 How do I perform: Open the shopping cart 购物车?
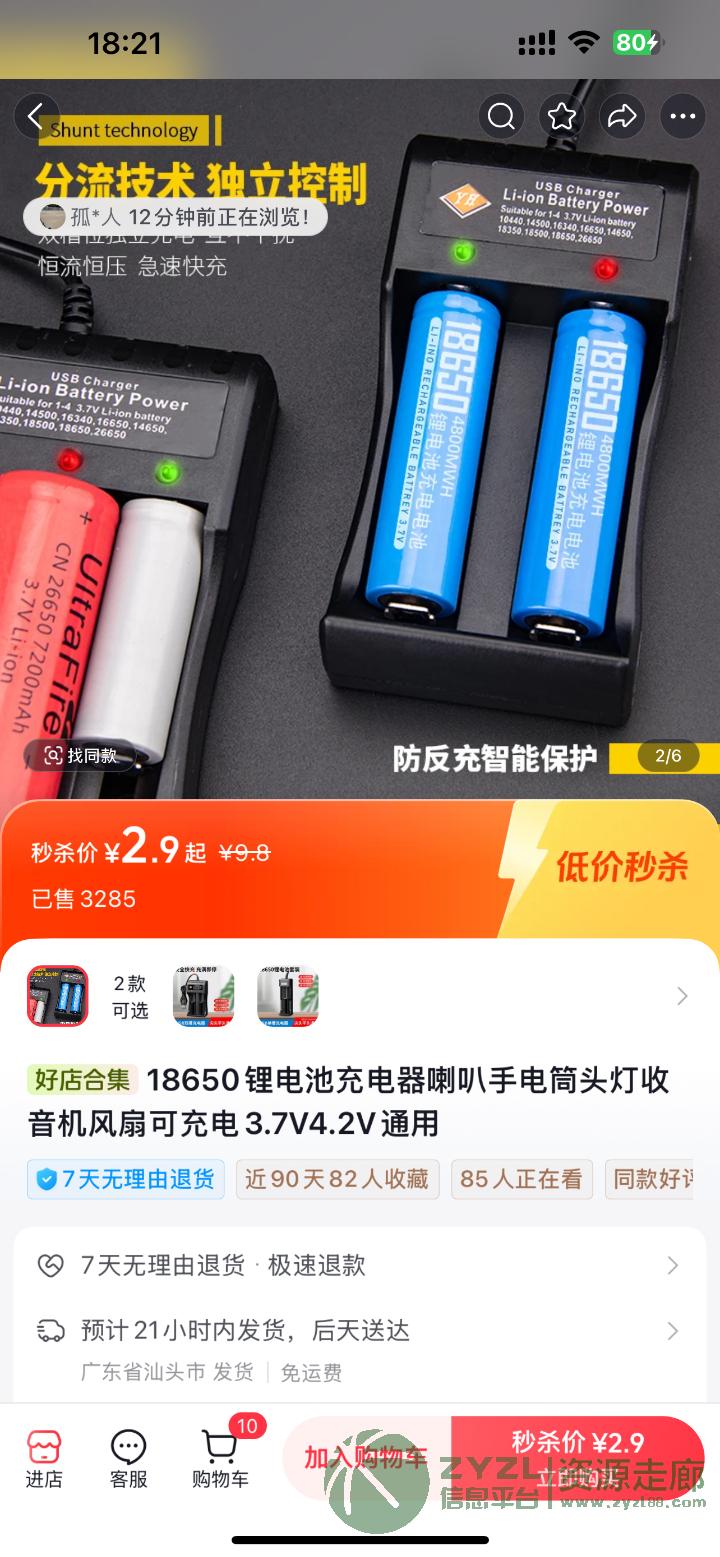tap(220, 1459)
